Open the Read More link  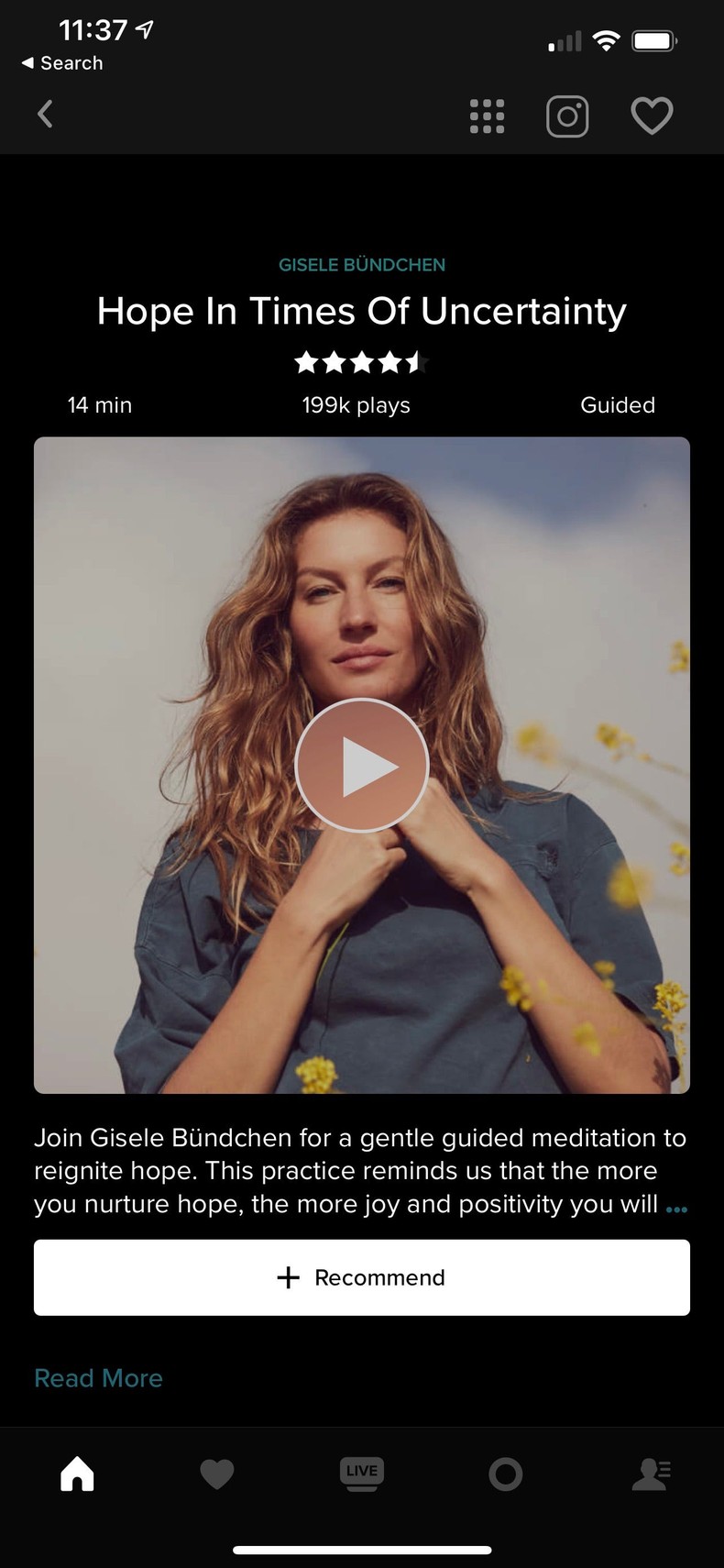(x=98, y=1378)
